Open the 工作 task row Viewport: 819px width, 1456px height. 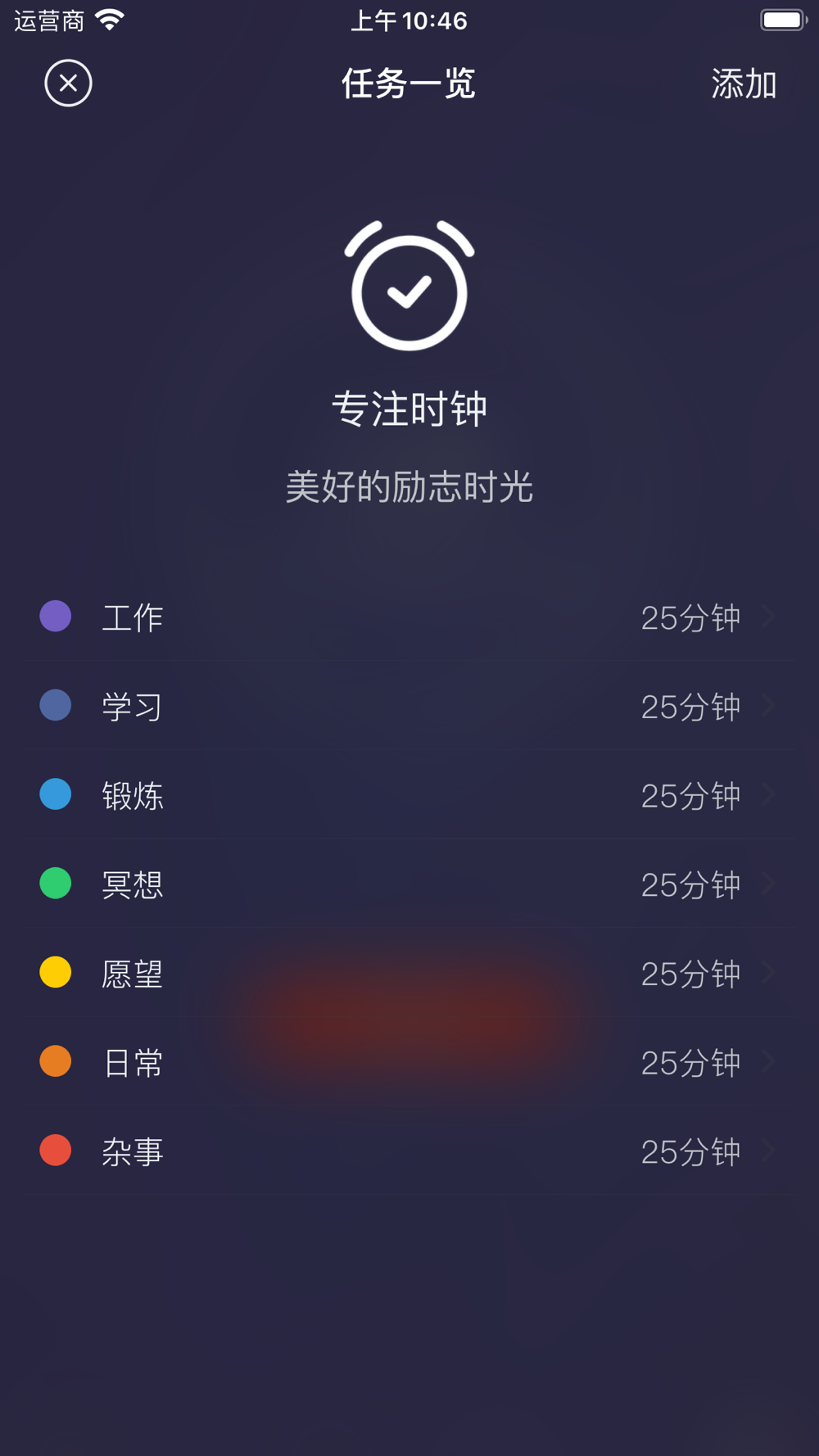tap(409, 617)
